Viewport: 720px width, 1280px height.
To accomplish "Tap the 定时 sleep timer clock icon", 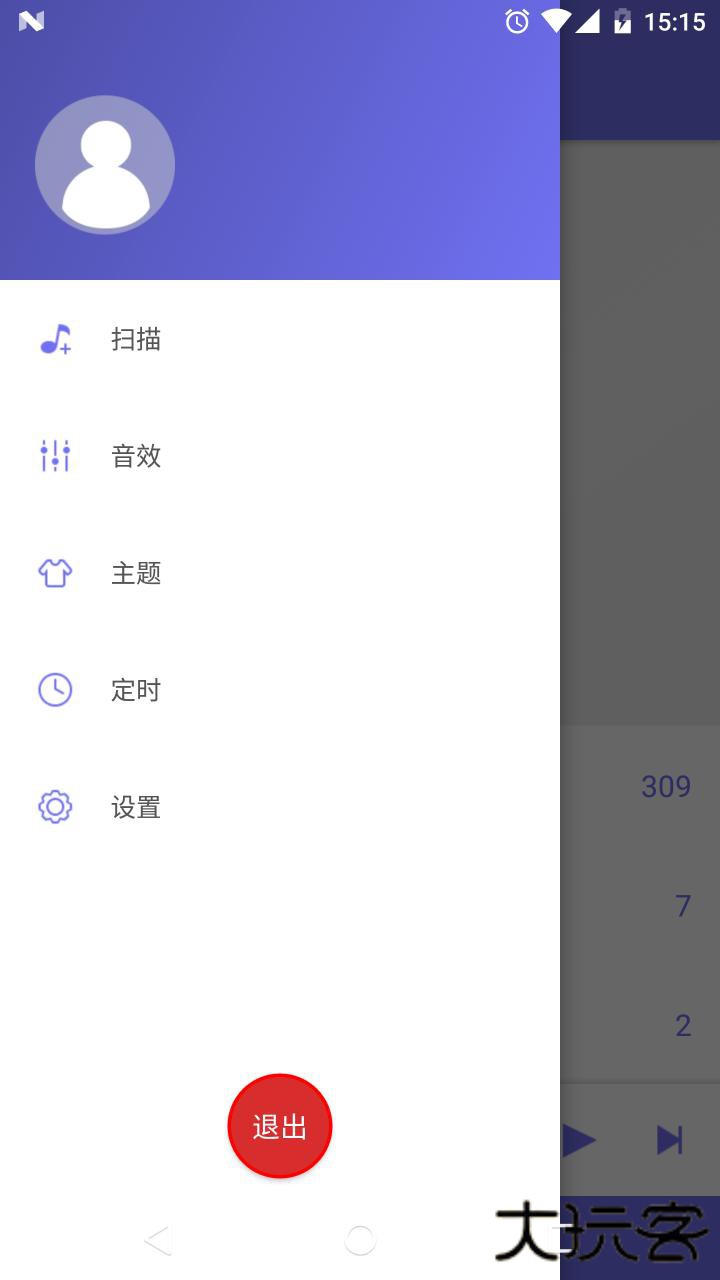I will (x=55, y=690).
